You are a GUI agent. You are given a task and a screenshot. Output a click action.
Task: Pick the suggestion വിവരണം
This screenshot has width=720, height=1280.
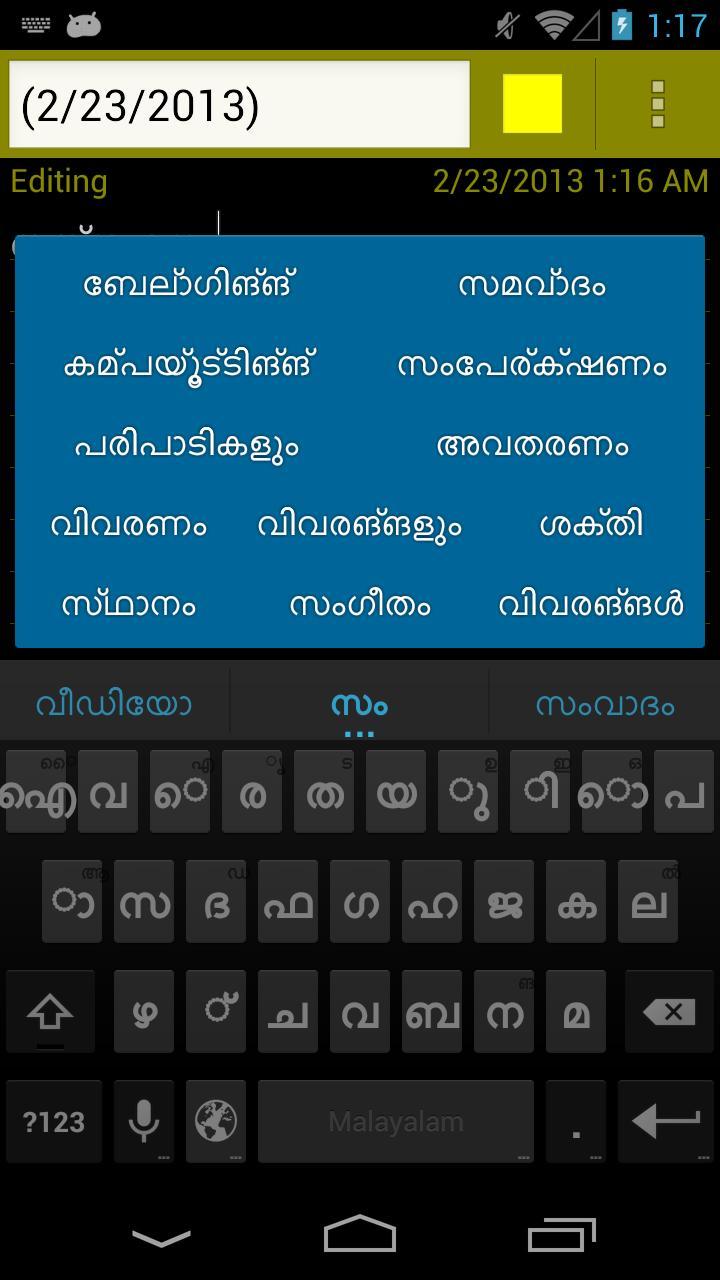coord(128,525)
